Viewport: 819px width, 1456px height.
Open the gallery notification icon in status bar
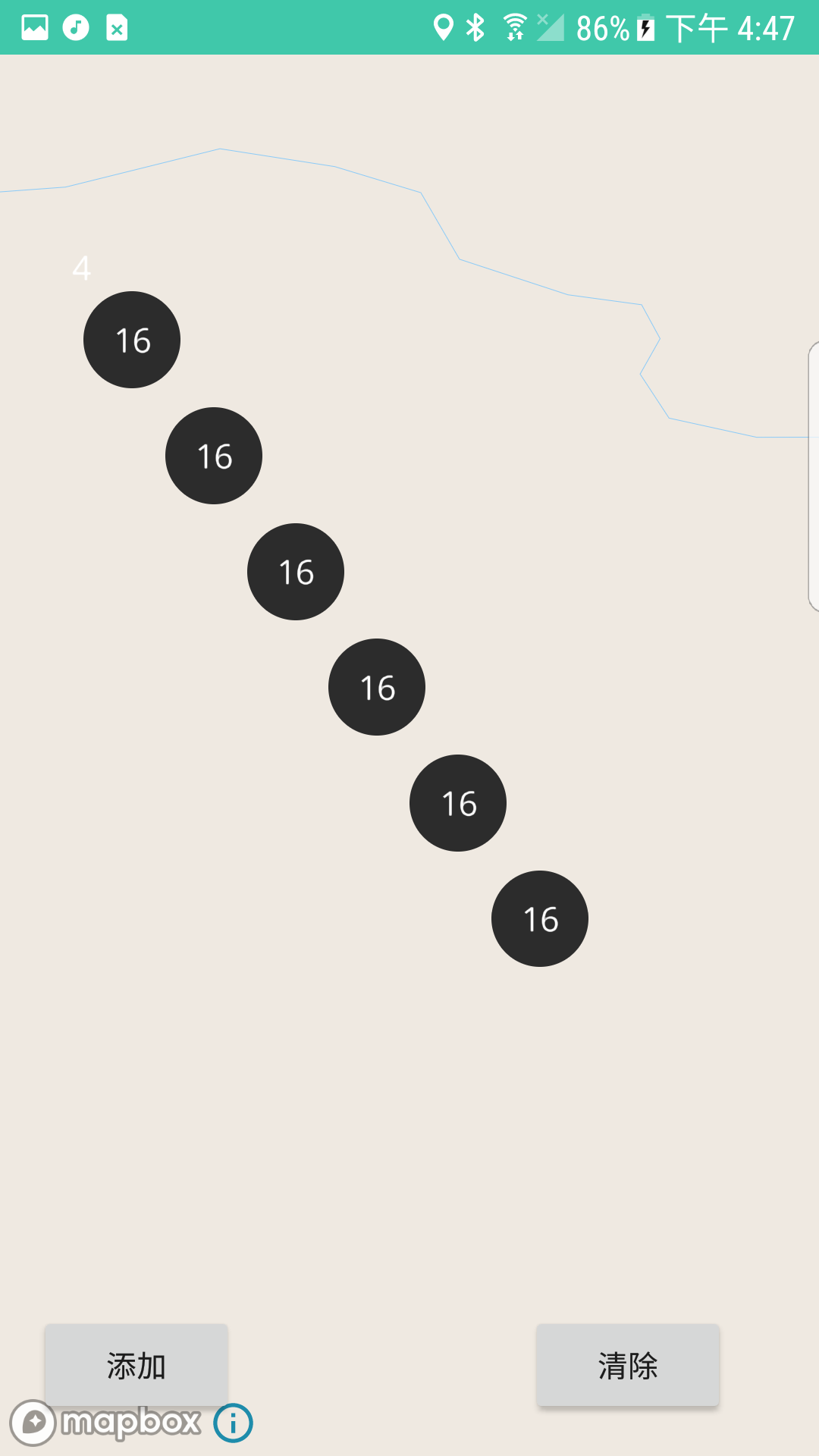[x=33, y=28]
